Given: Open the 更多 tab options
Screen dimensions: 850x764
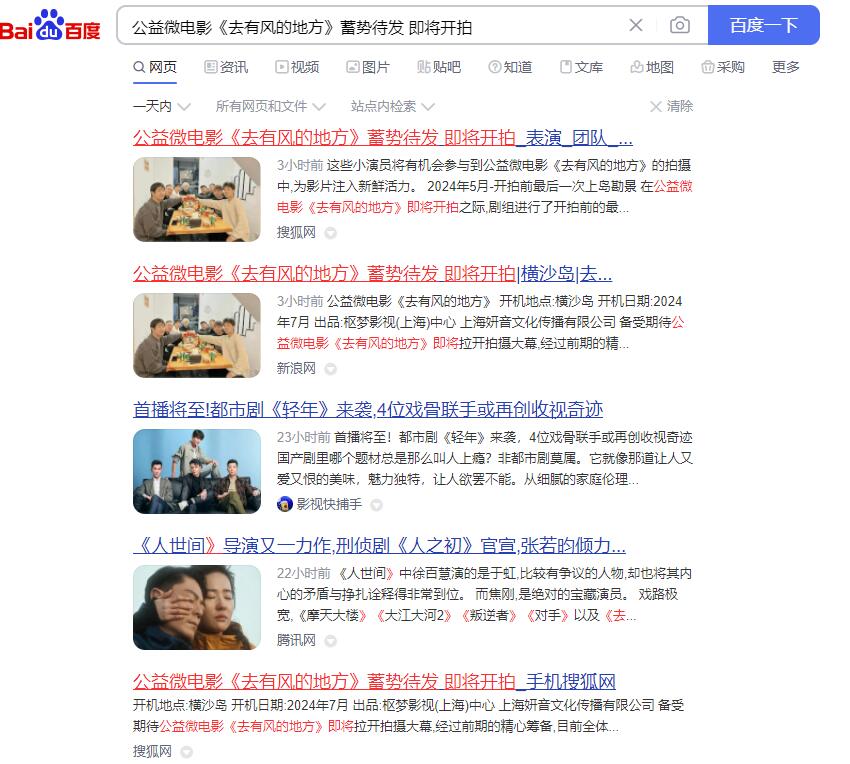Looking at the screenshot, I should pyautogui.click(x=786, y=67).
